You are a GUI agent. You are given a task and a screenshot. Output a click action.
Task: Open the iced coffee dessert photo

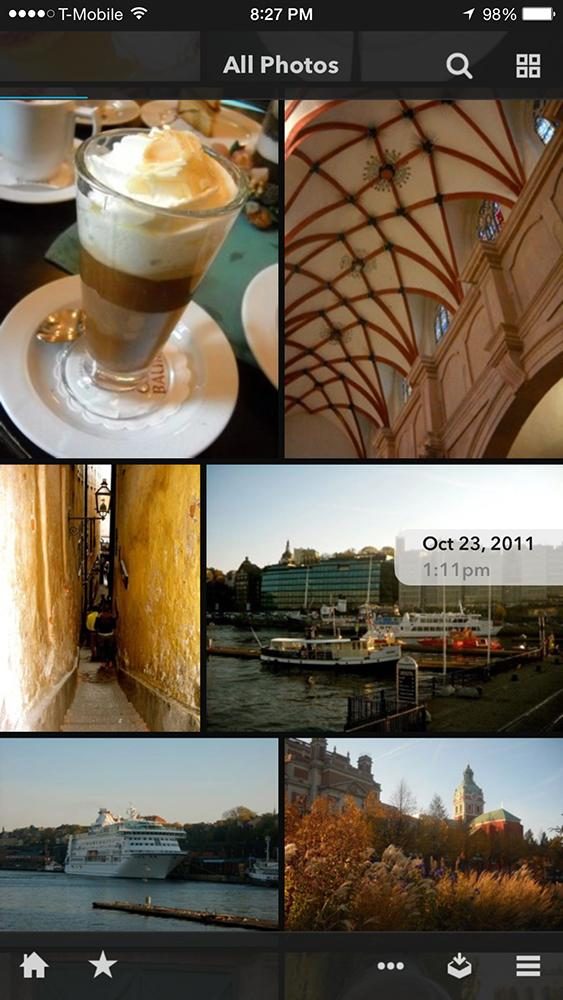(x=139, y=279)
